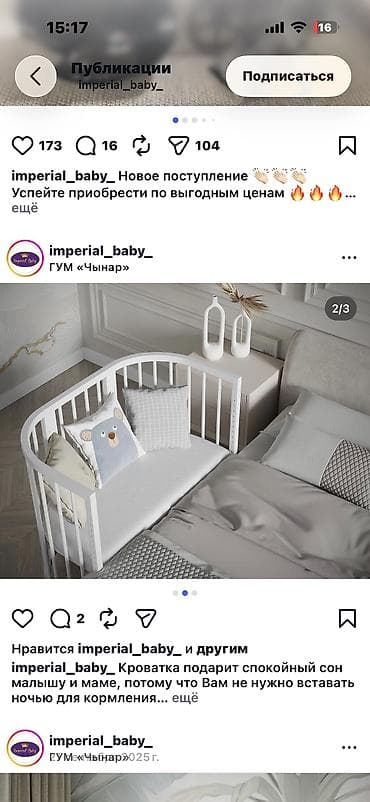The height and width of the screenshot is (802, 370).
Task: Save the crib post with the bookmark
Action: pos(347,618)
